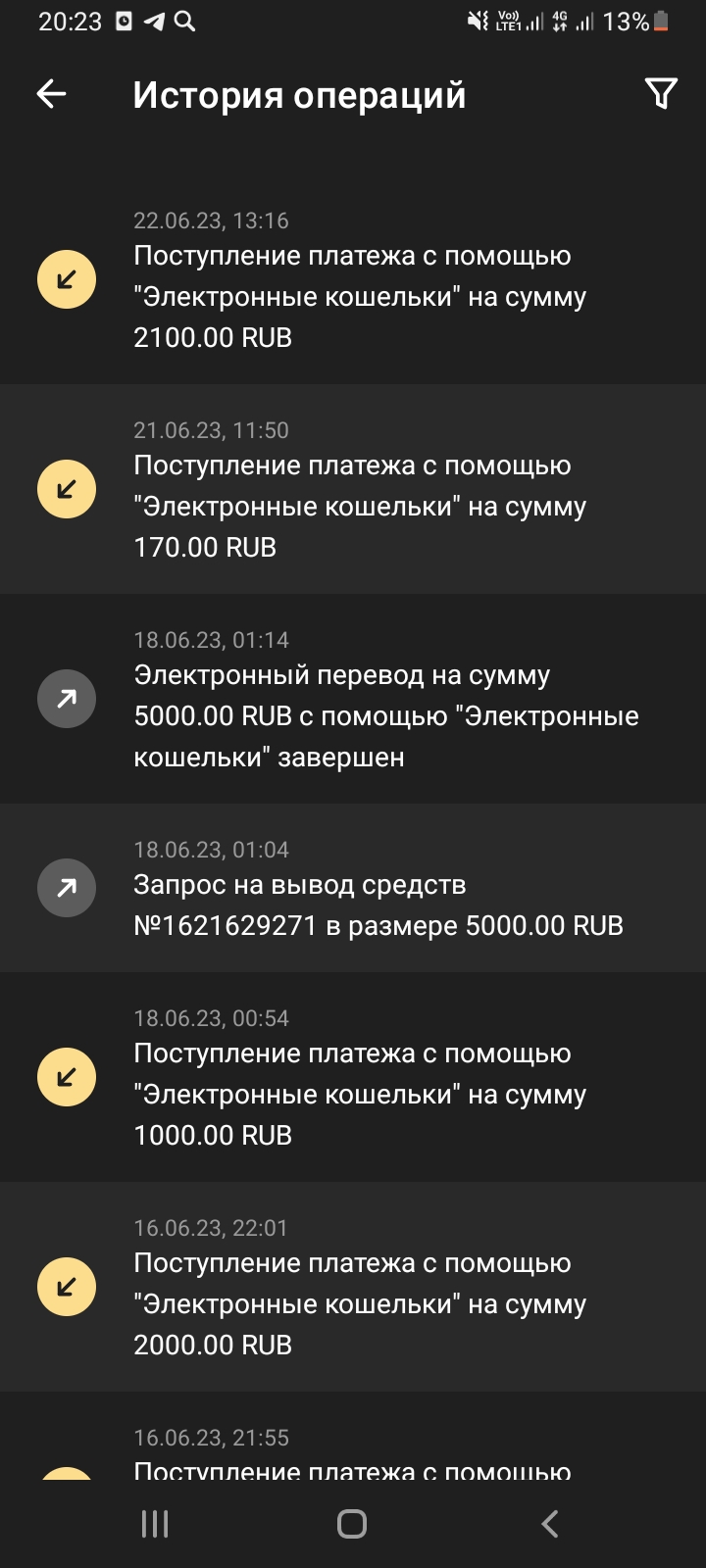Open the operations filter
This screenshot has height=1568, width=706.
(x=661, y=94)
